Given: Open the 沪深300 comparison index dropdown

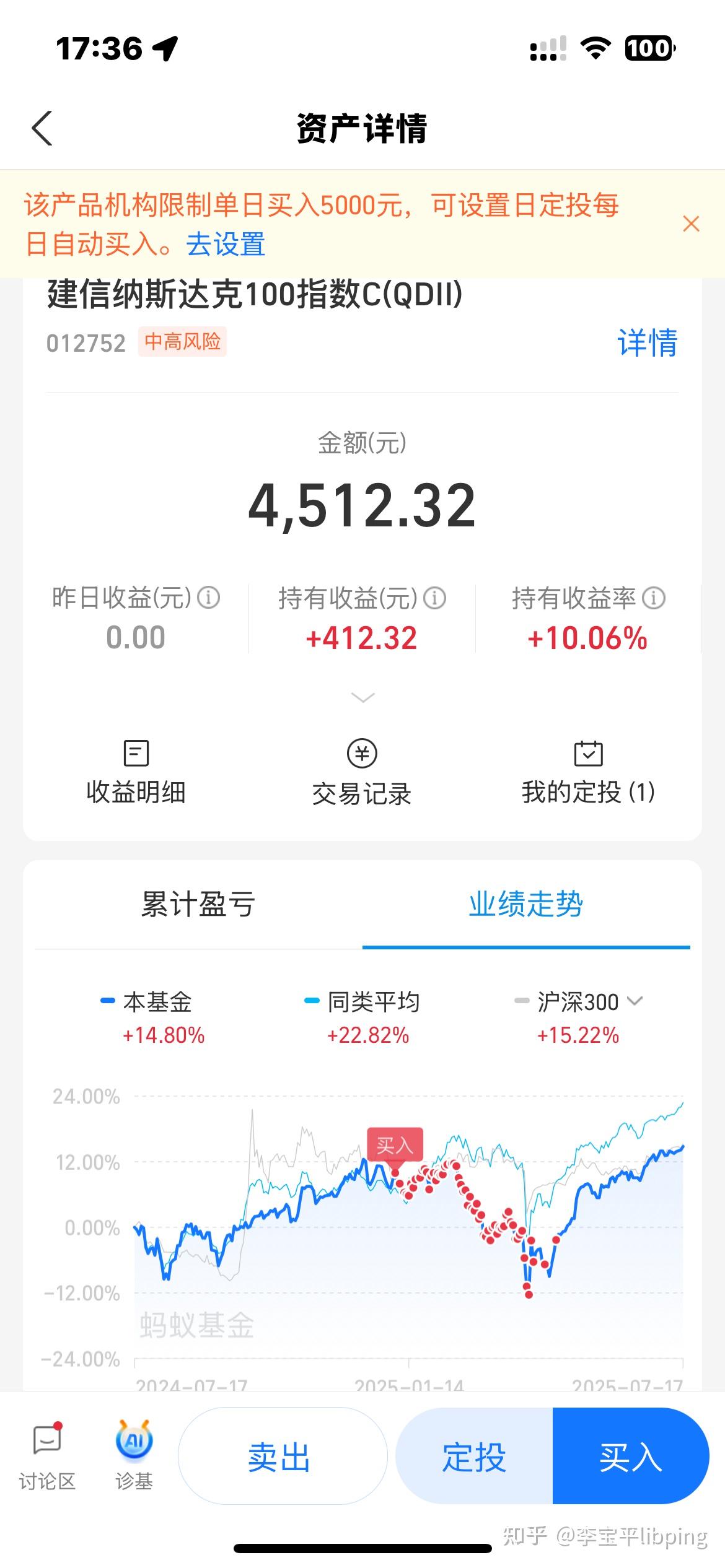Looking at the screenshot, I should tap(636, 1002).
